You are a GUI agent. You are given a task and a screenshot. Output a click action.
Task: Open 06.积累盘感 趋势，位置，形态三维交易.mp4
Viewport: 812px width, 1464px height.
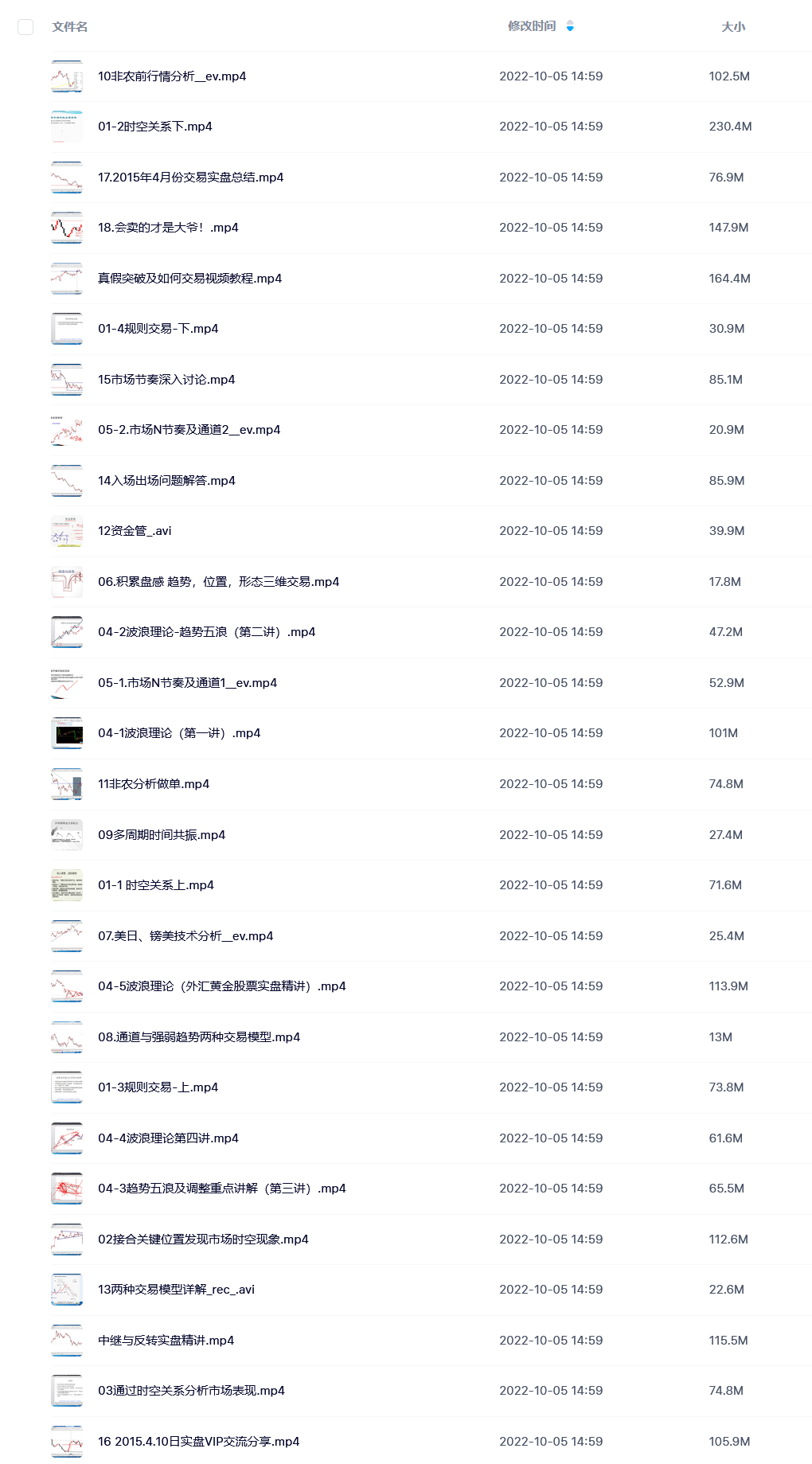click(219, 582)
